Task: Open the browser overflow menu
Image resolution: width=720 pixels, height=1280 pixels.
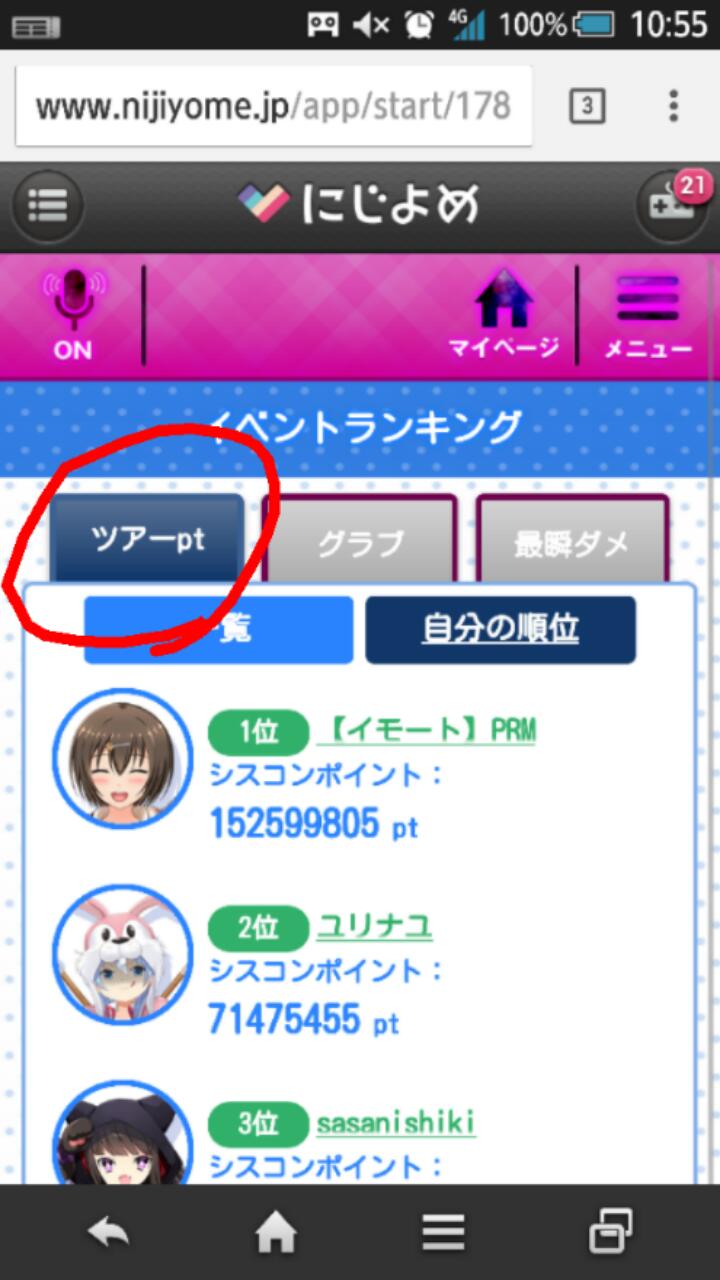Action: tap(673, 106)
